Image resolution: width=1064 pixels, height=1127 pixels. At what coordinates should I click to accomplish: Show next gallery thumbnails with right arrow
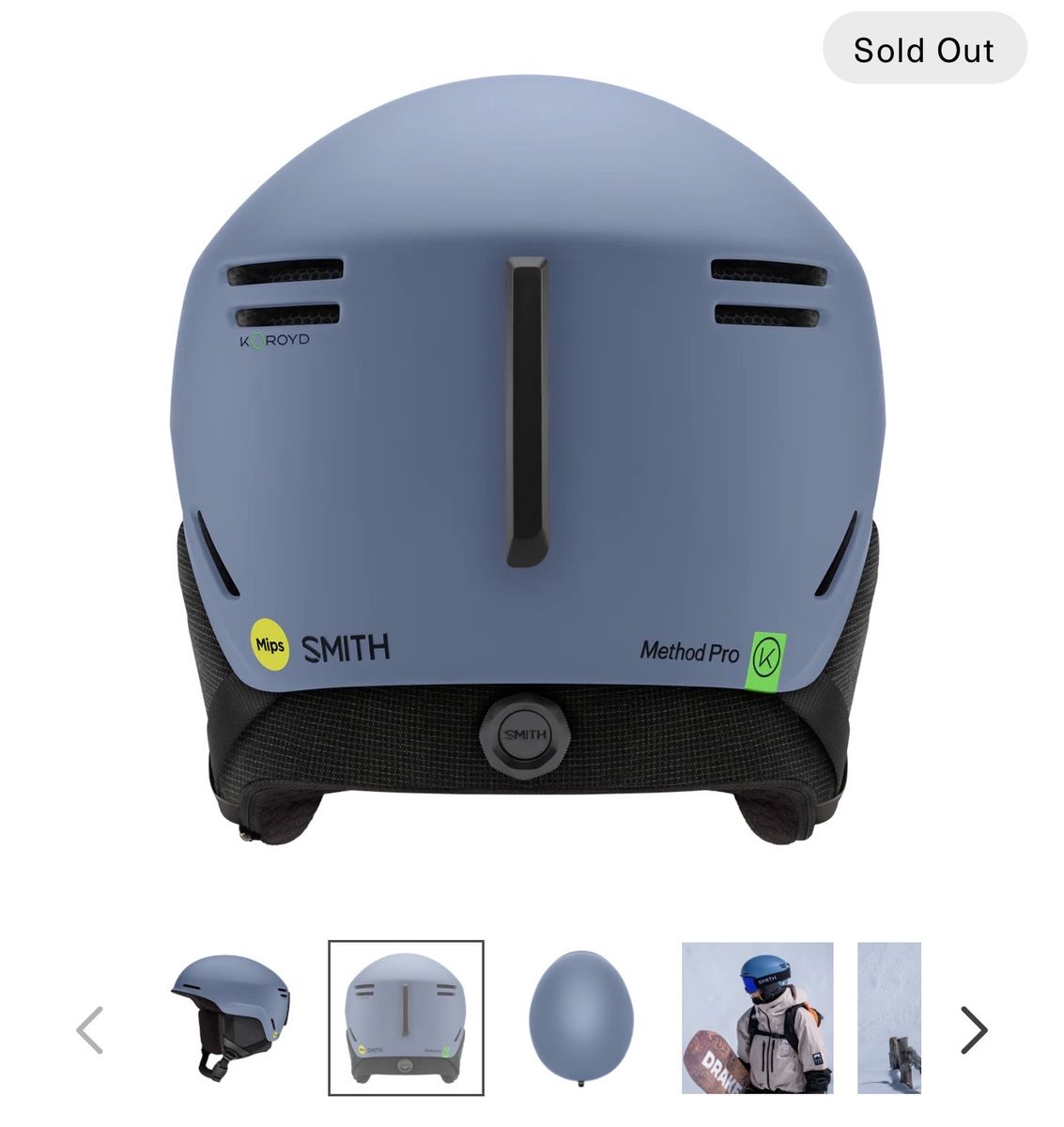point(974,1030)
